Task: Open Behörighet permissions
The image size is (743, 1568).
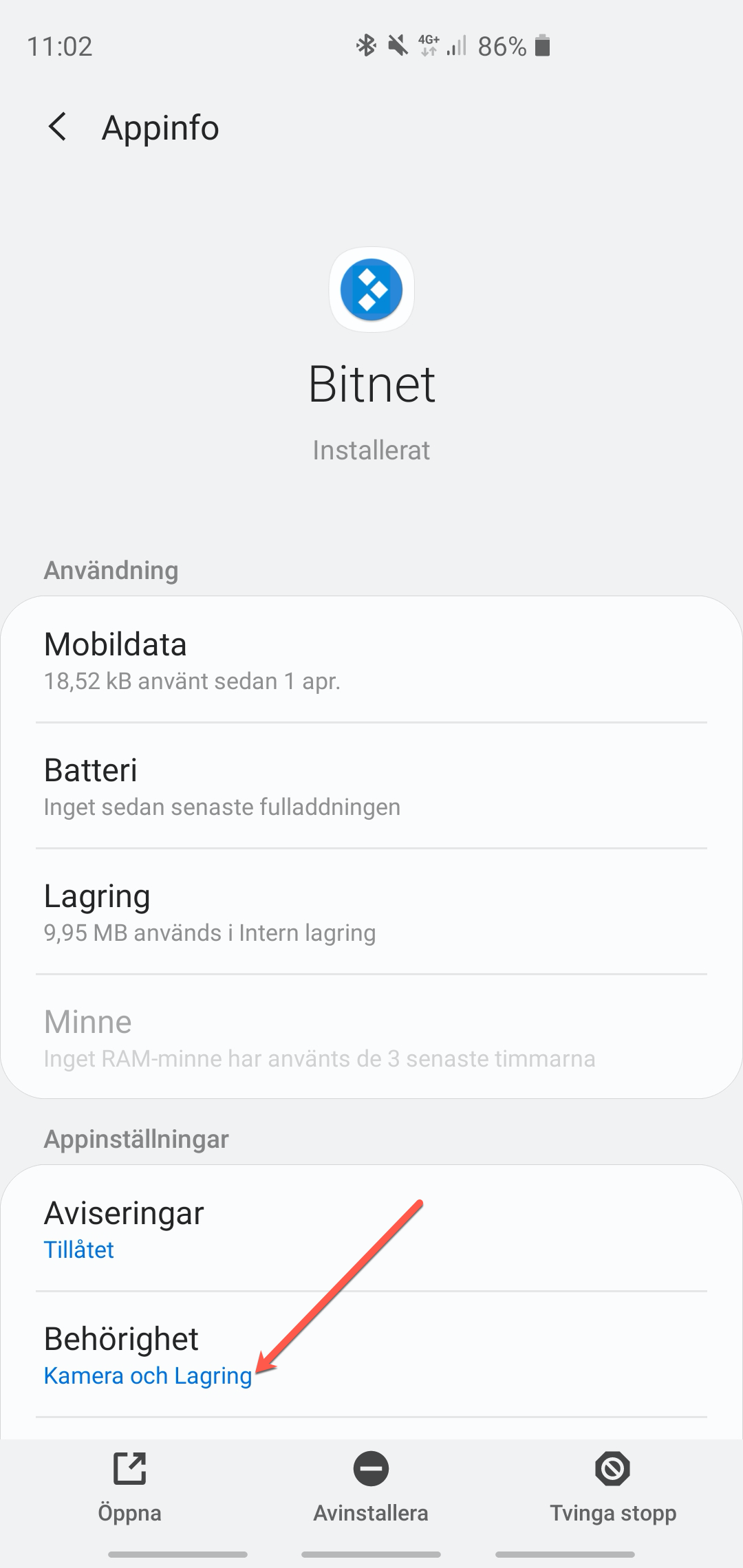Action: 371,1355
